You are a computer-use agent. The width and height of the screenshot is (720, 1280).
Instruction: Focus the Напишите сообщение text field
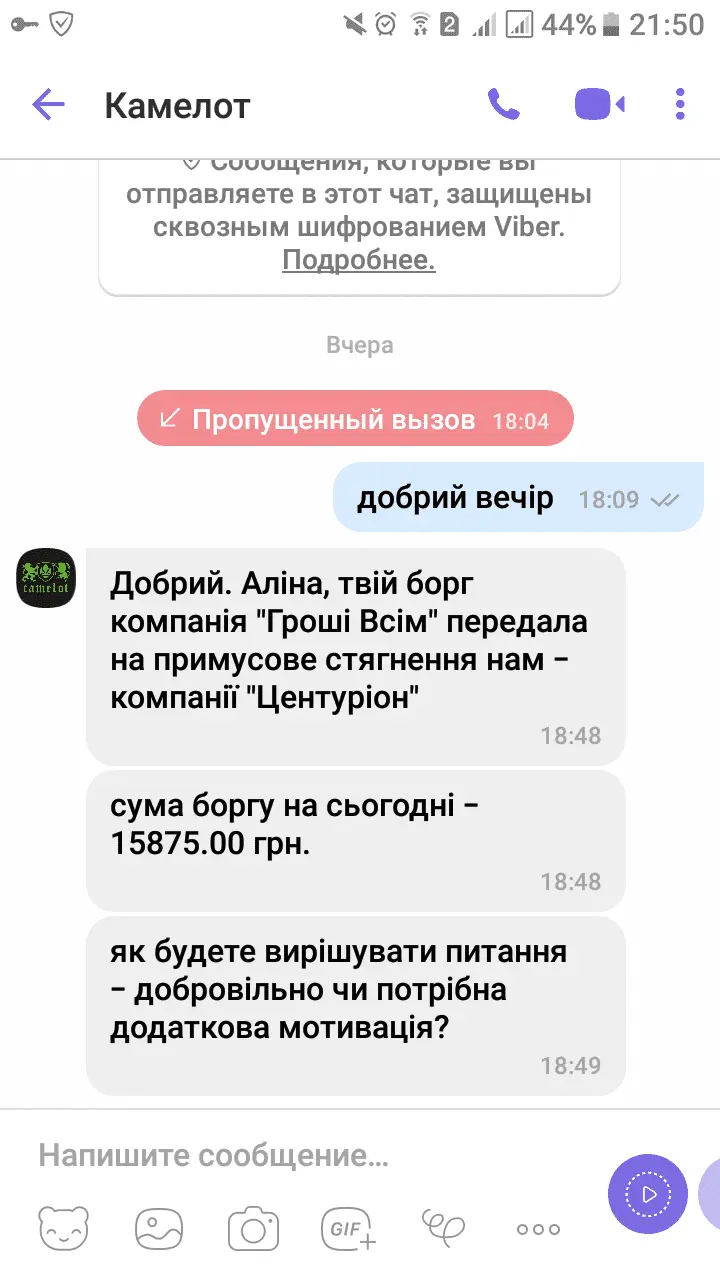[x=300, y=1156]
